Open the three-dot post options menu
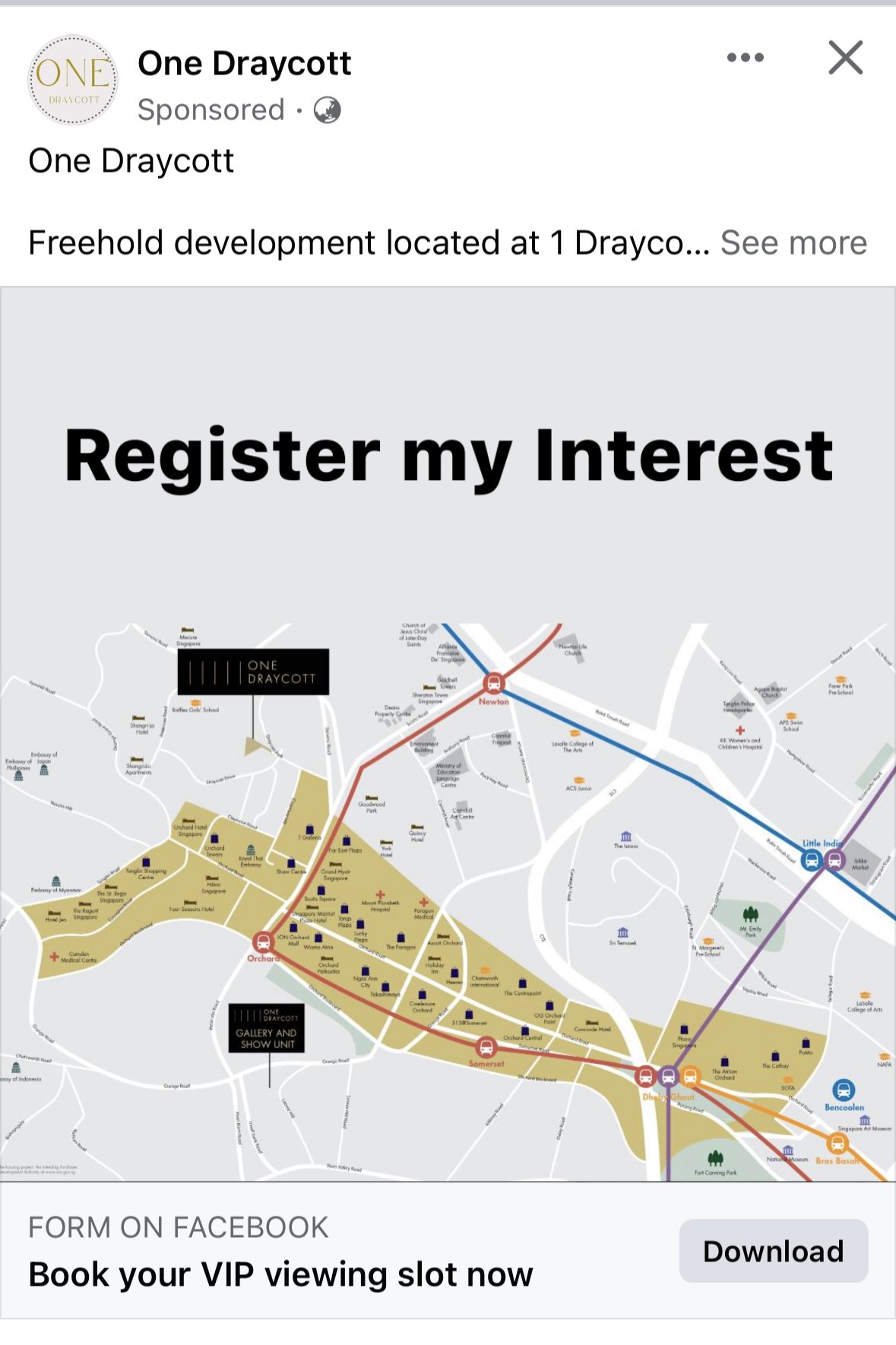Viewport: 896px width, 1345px height. pyautogui.click(x=745, y=58)
